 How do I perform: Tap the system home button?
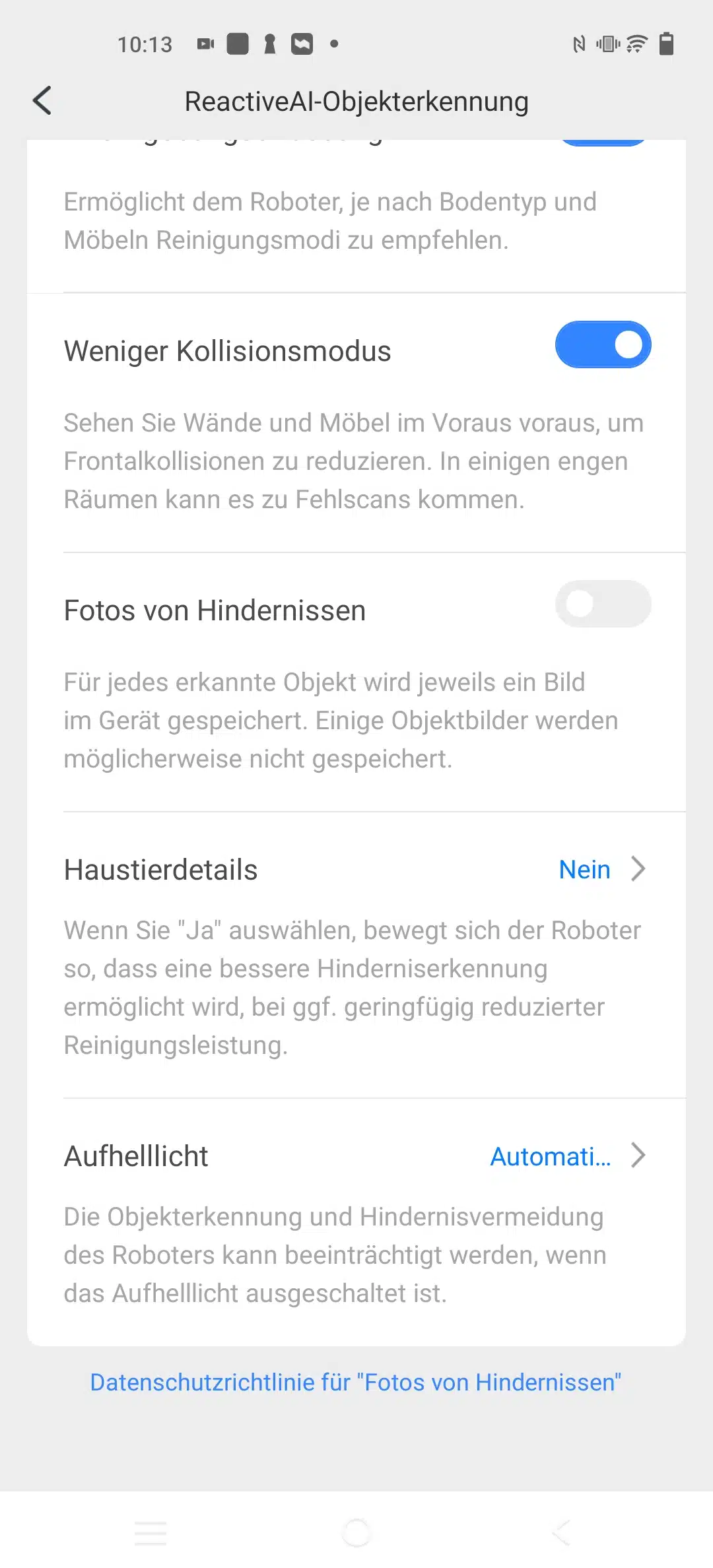pyautogui.click(x=356, y=1532)
